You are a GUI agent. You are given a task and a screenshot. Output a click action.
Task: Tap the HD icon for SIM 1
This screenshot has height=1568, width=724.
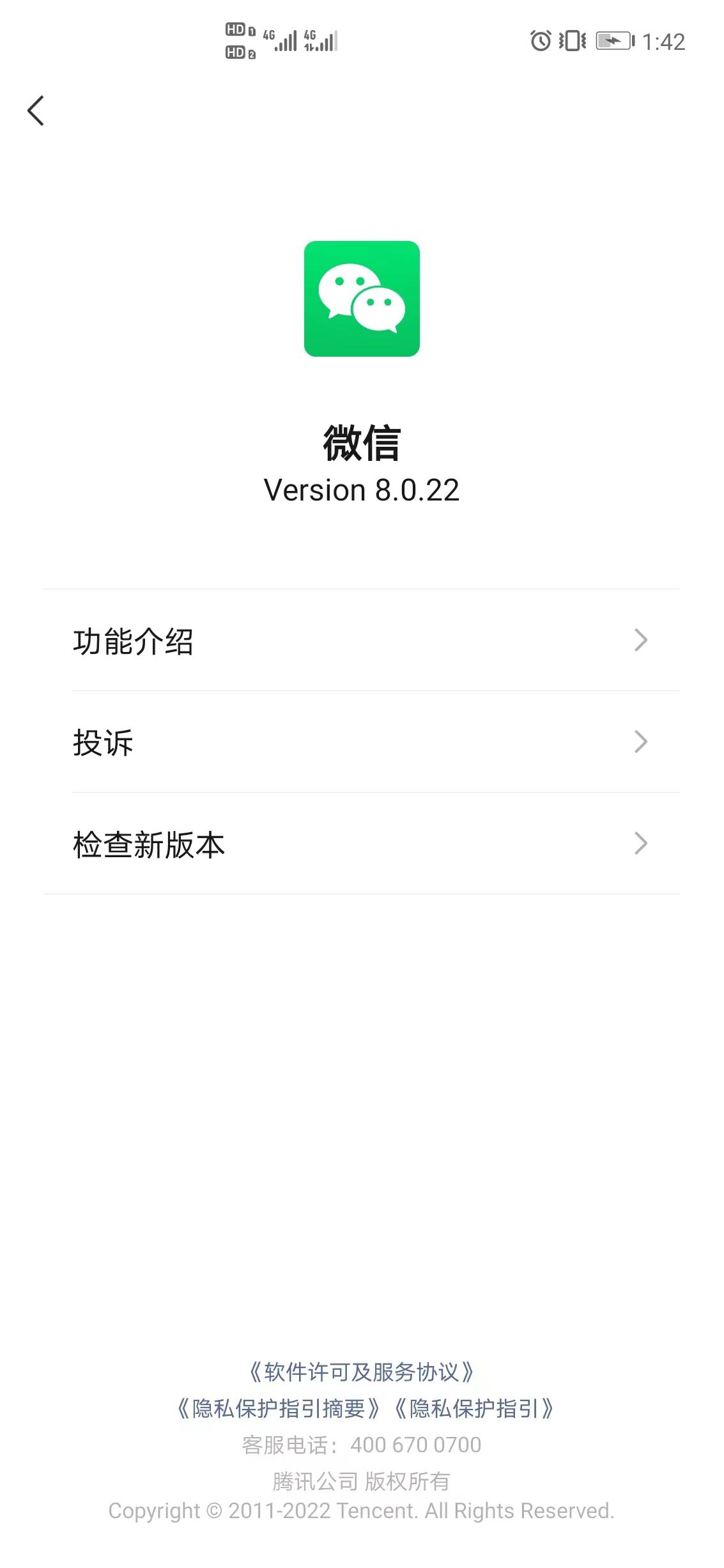pos(237,28)
